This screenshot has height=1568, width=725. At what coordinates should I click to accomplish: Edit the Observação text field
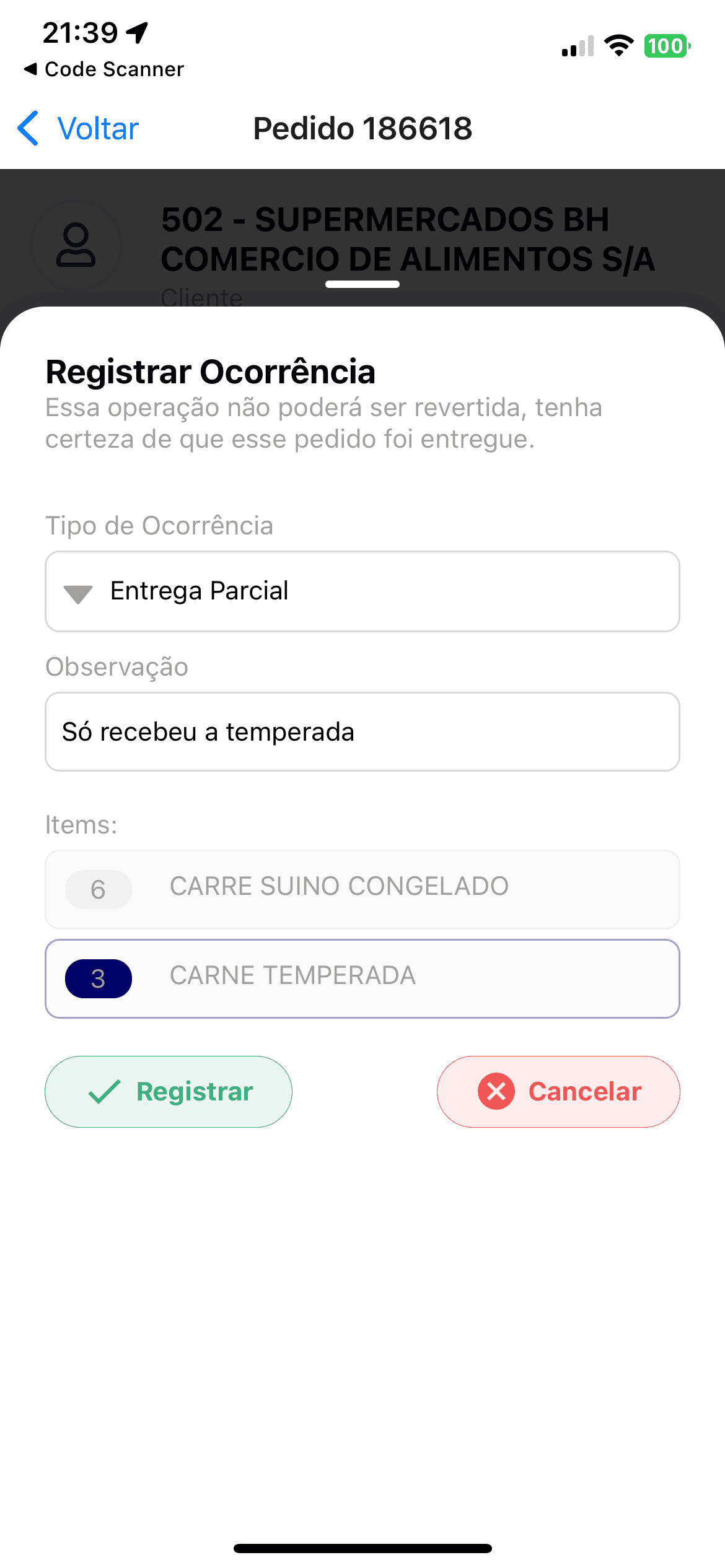[362, 732]
